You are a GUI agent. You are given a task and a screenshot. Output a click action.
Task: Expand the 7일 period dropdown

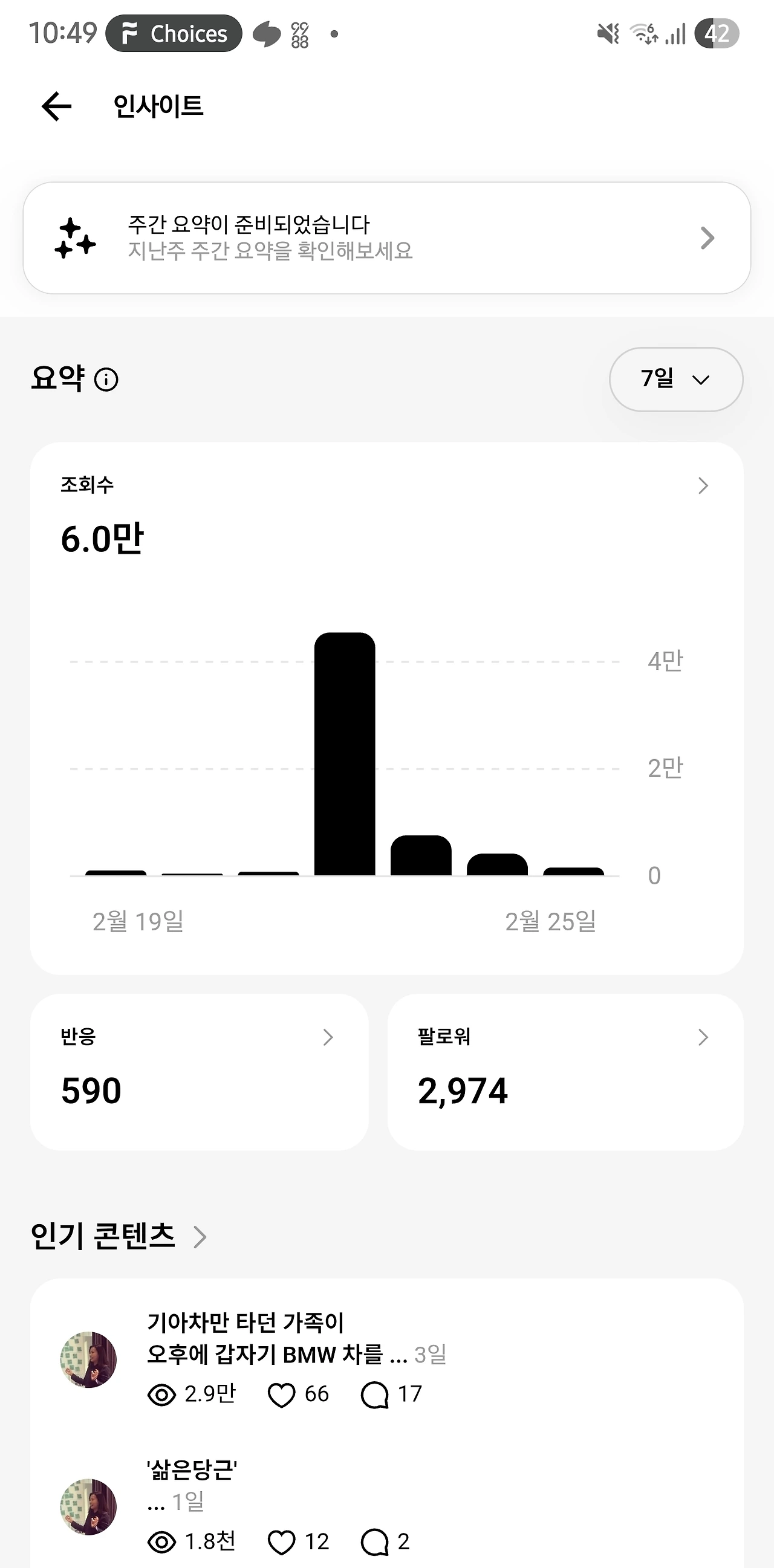pos(675,380)
